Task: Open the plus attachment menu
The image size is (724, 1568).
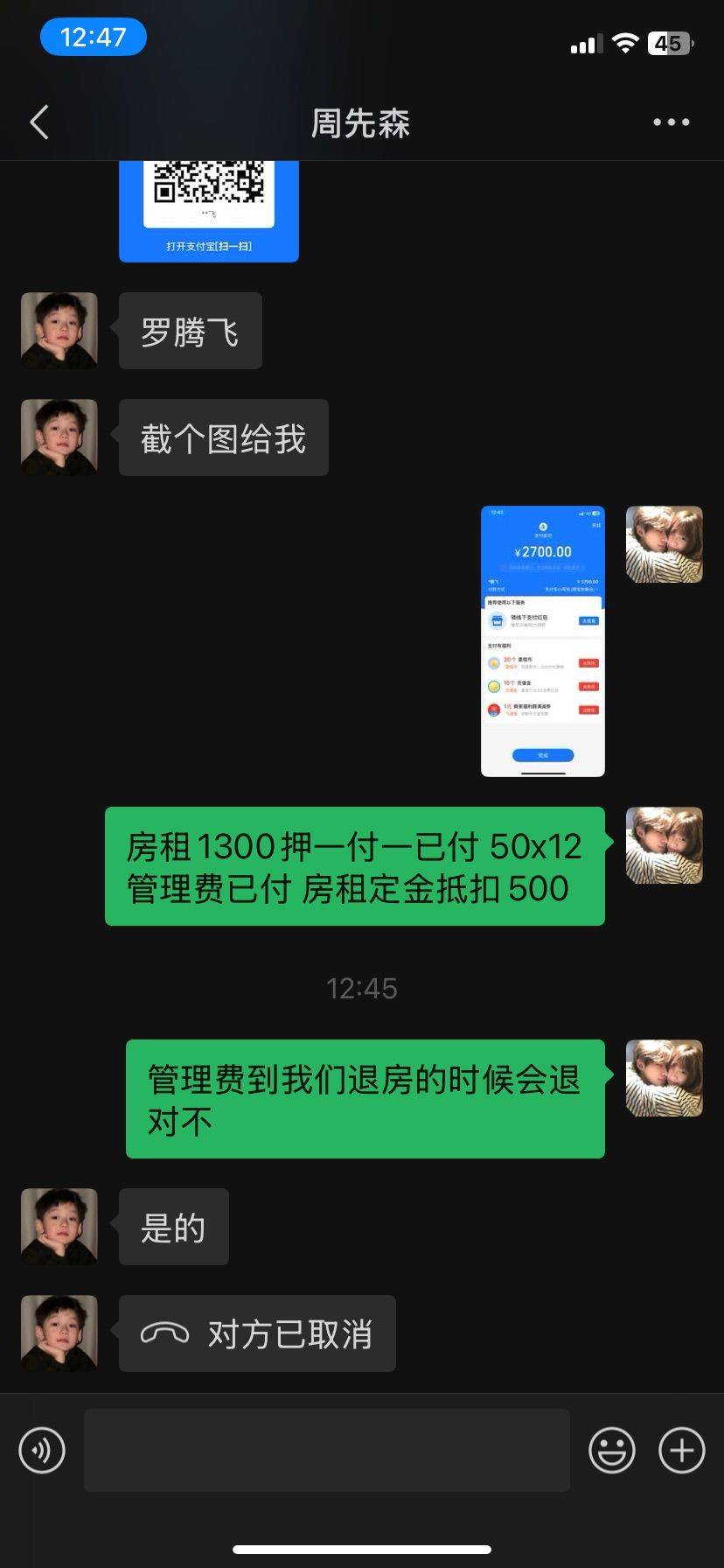Action: point(682,1450)
